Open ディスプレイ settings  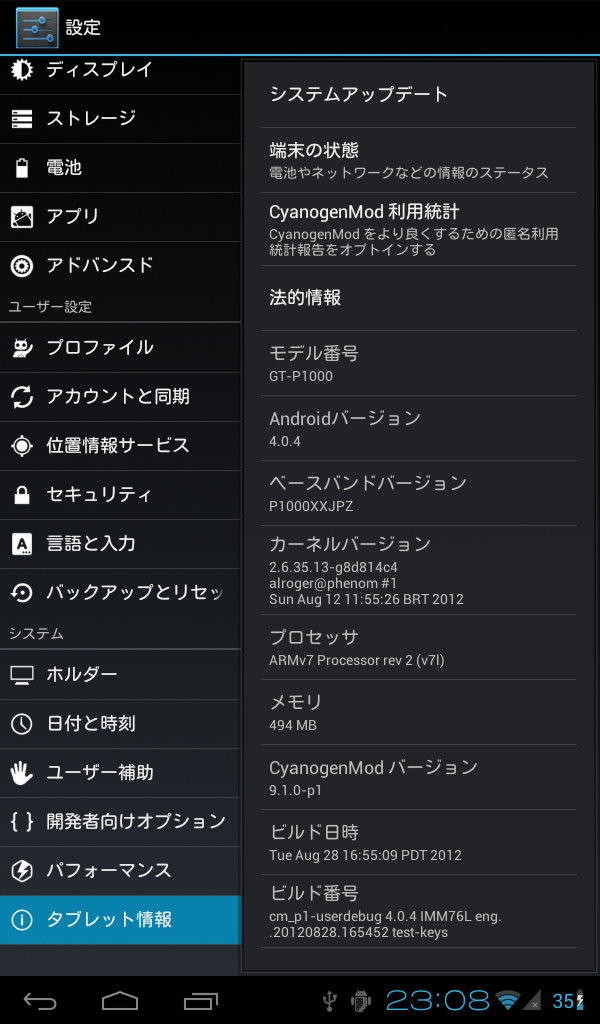pyautogui.click(x=120, y=71)
